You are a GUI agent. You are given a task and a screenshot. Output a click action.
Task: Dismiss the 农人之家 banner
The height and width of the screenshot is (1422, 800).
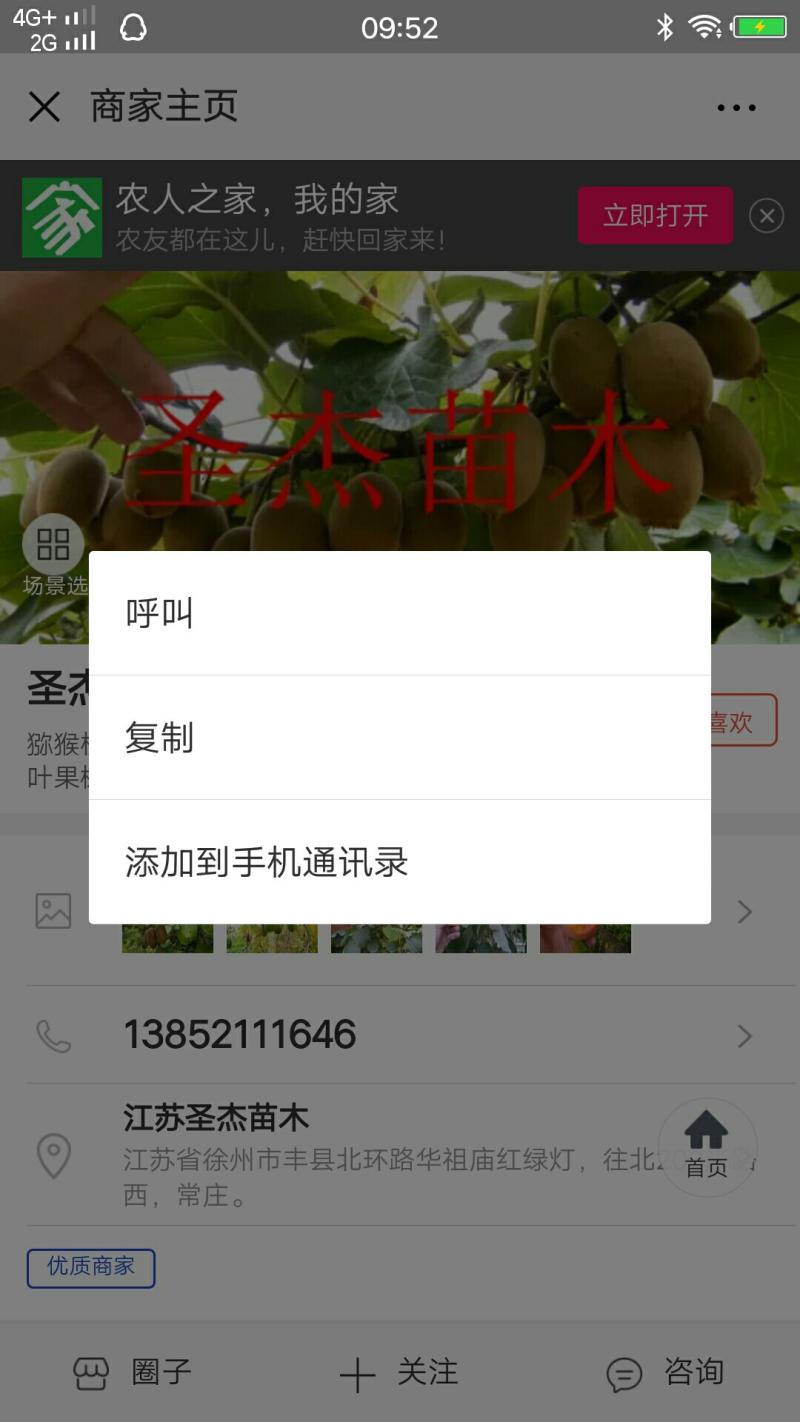(x=767, y=215)
